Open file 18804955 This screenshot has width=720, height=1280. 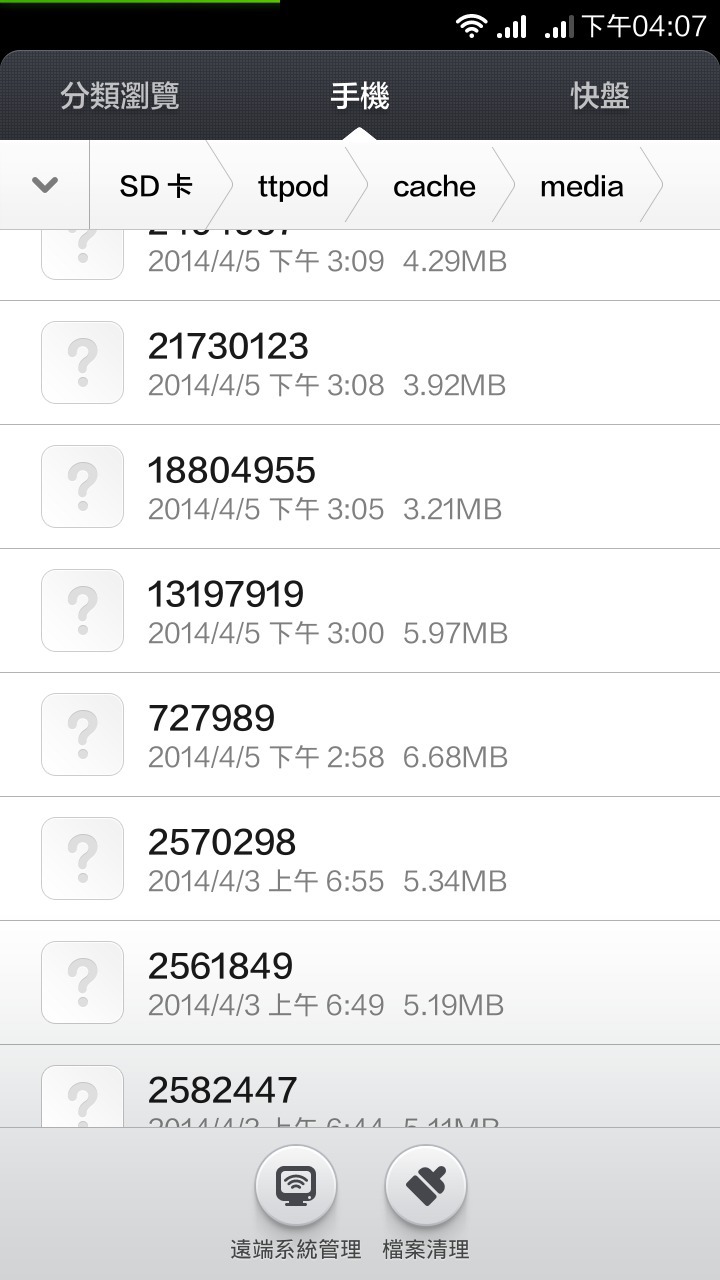[360, 487]
